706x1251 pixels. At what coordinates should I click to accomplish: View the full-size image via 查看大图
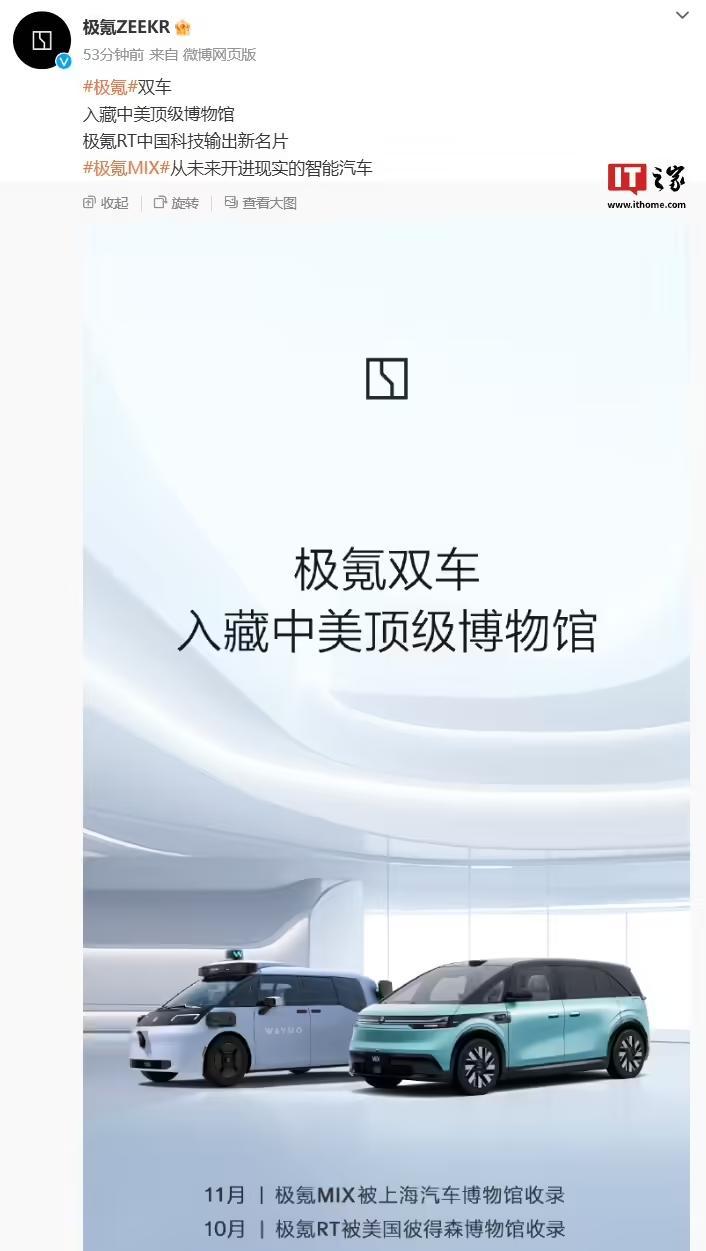261,203
